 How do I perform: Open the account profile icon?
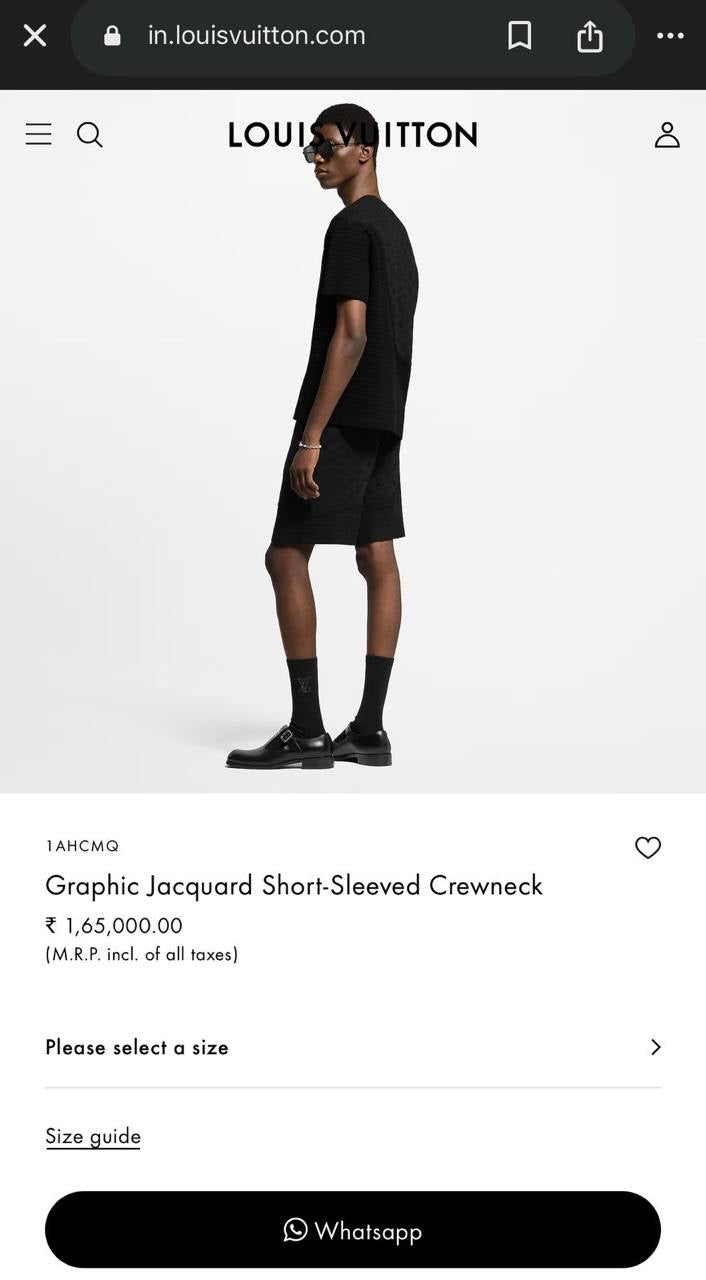pyautogui.click(x=667, y=134)
